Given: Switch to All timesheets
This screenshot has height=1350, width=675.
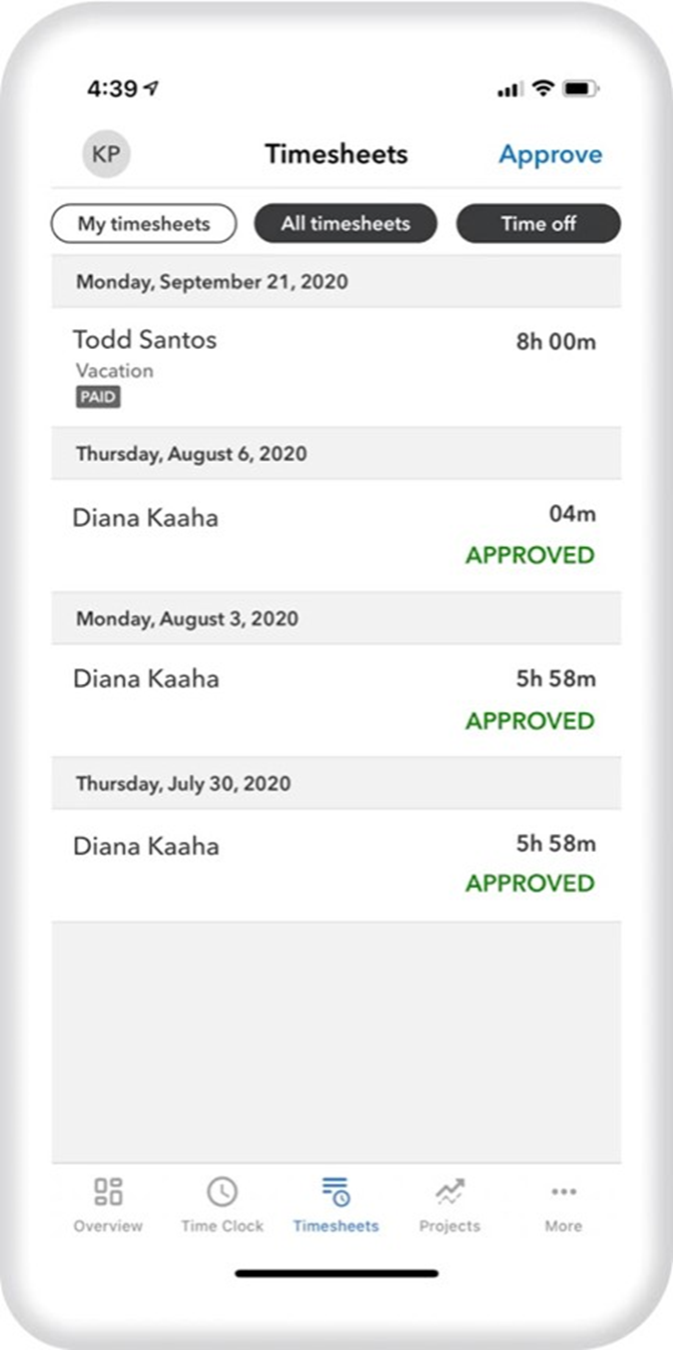Looking at the screenshot, I should coord(346,224).
